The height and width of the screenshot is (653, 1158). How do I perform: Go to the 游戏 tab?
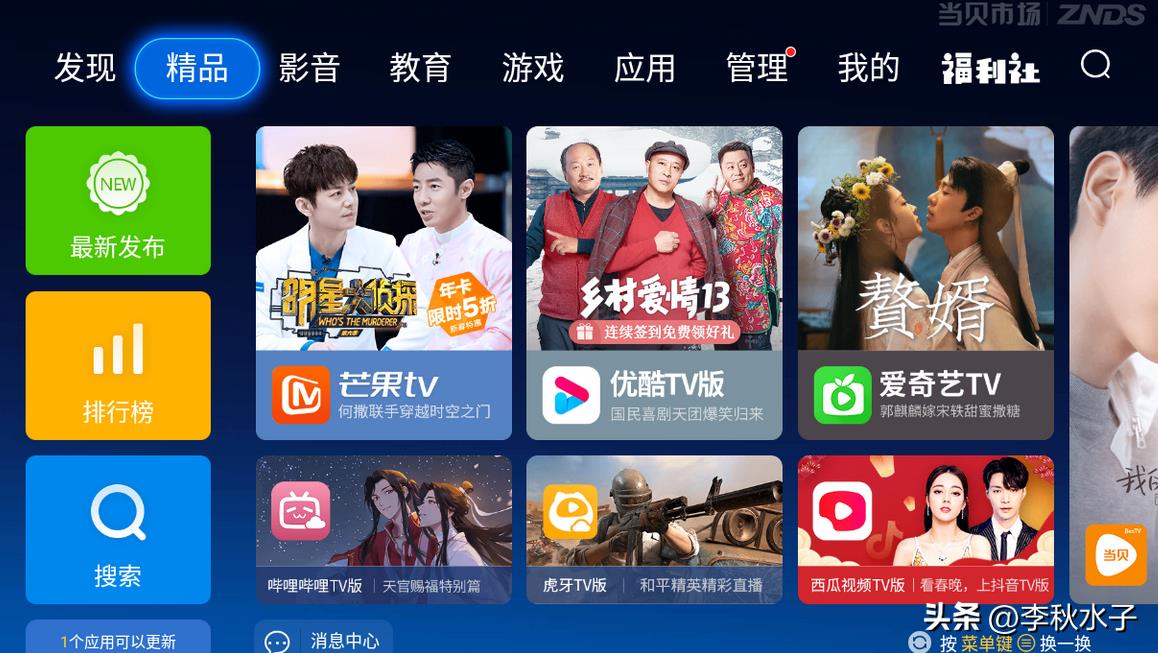tap(532, 68)
